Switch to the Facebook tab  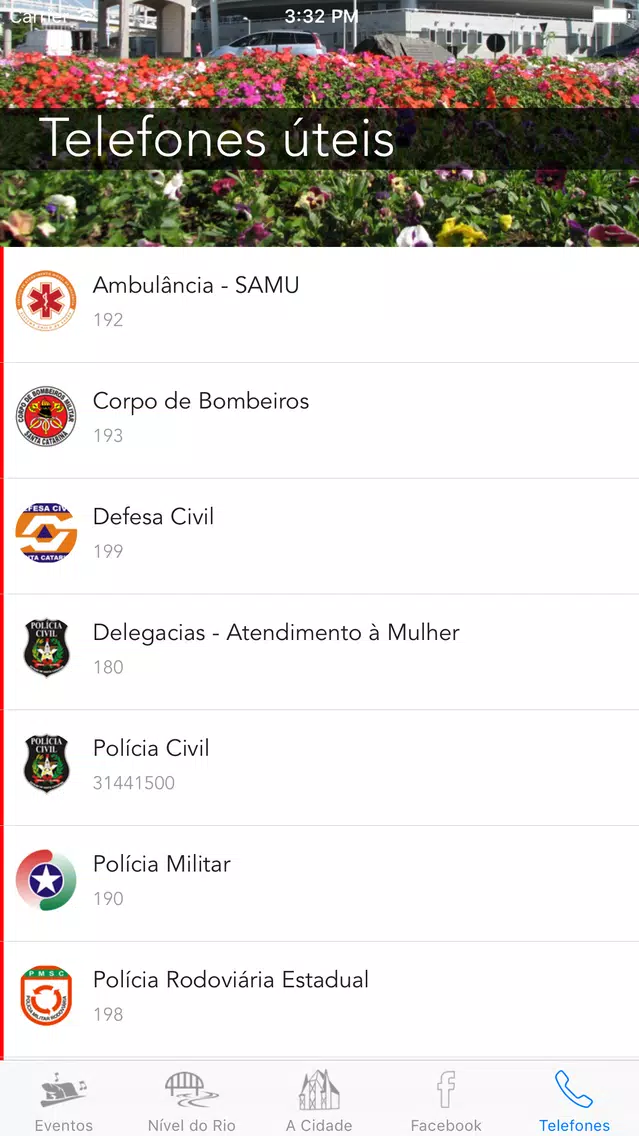[x=446, y=1100]
